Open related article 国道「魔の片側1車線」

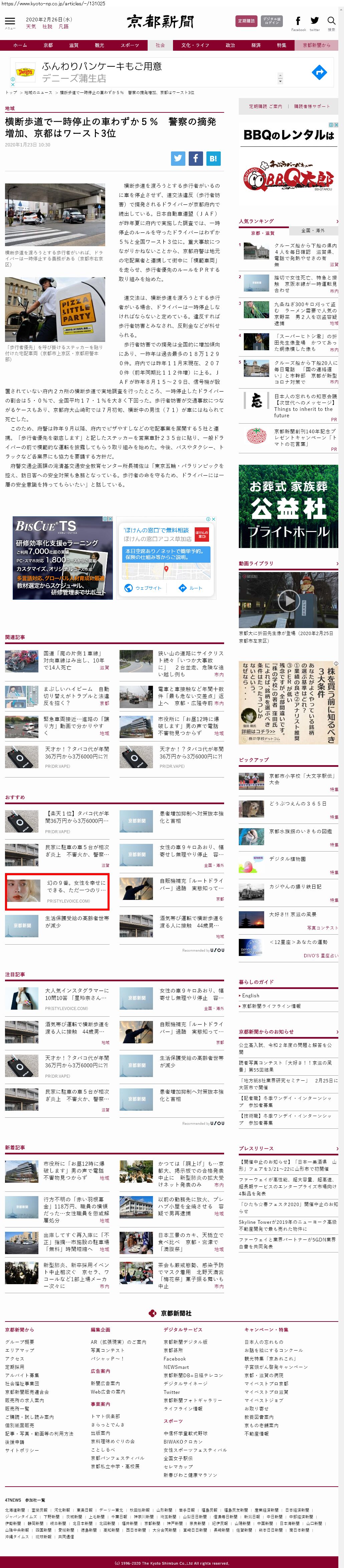[73, 656]
